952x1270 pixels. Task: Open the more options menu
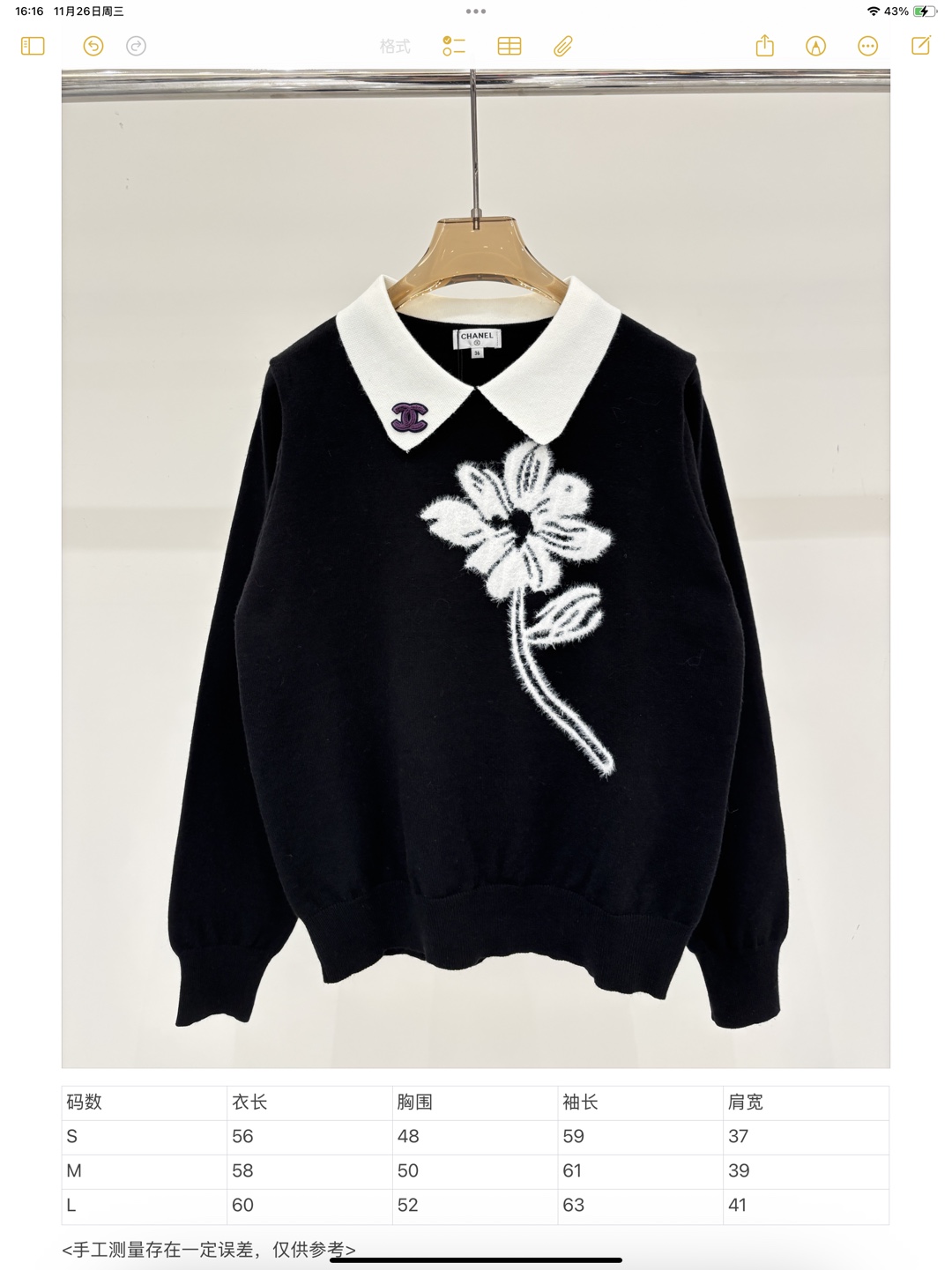click(868, 46)
